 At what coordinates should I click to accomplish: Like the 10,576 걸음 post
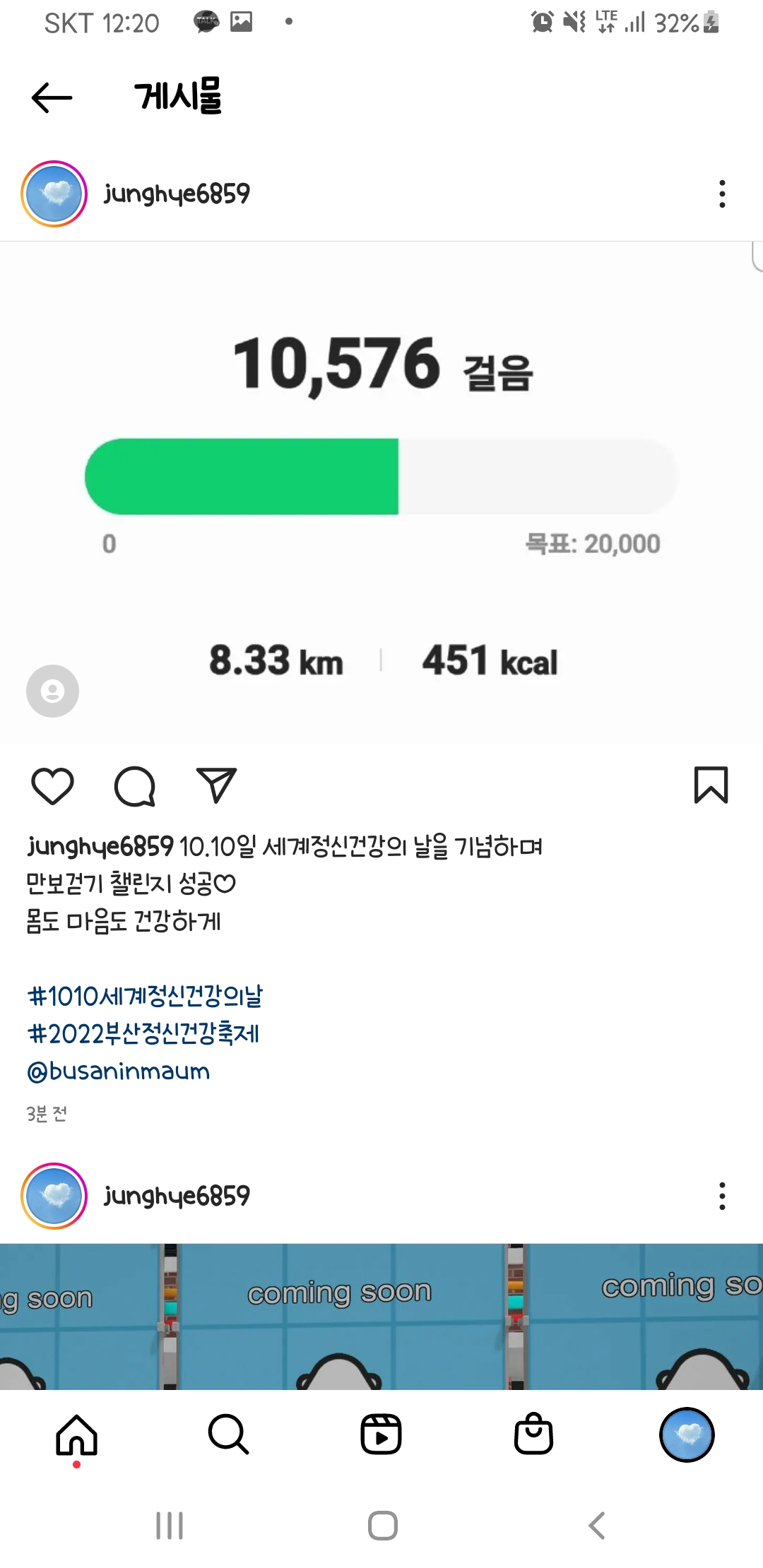pyautogui.click(x=53, y=785)
